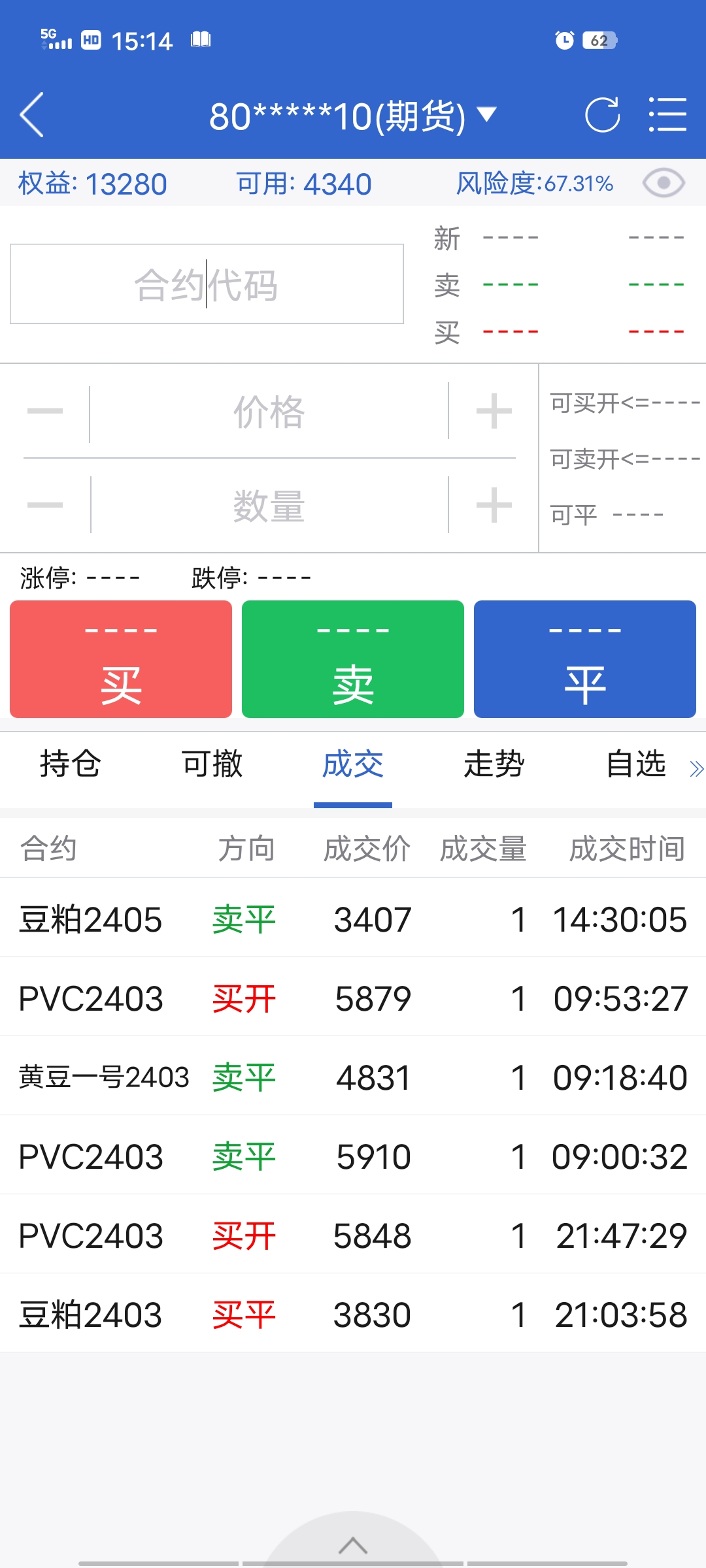Place a buy order with 买
This screenshot has width=706, height=1568.
point(121,659)
